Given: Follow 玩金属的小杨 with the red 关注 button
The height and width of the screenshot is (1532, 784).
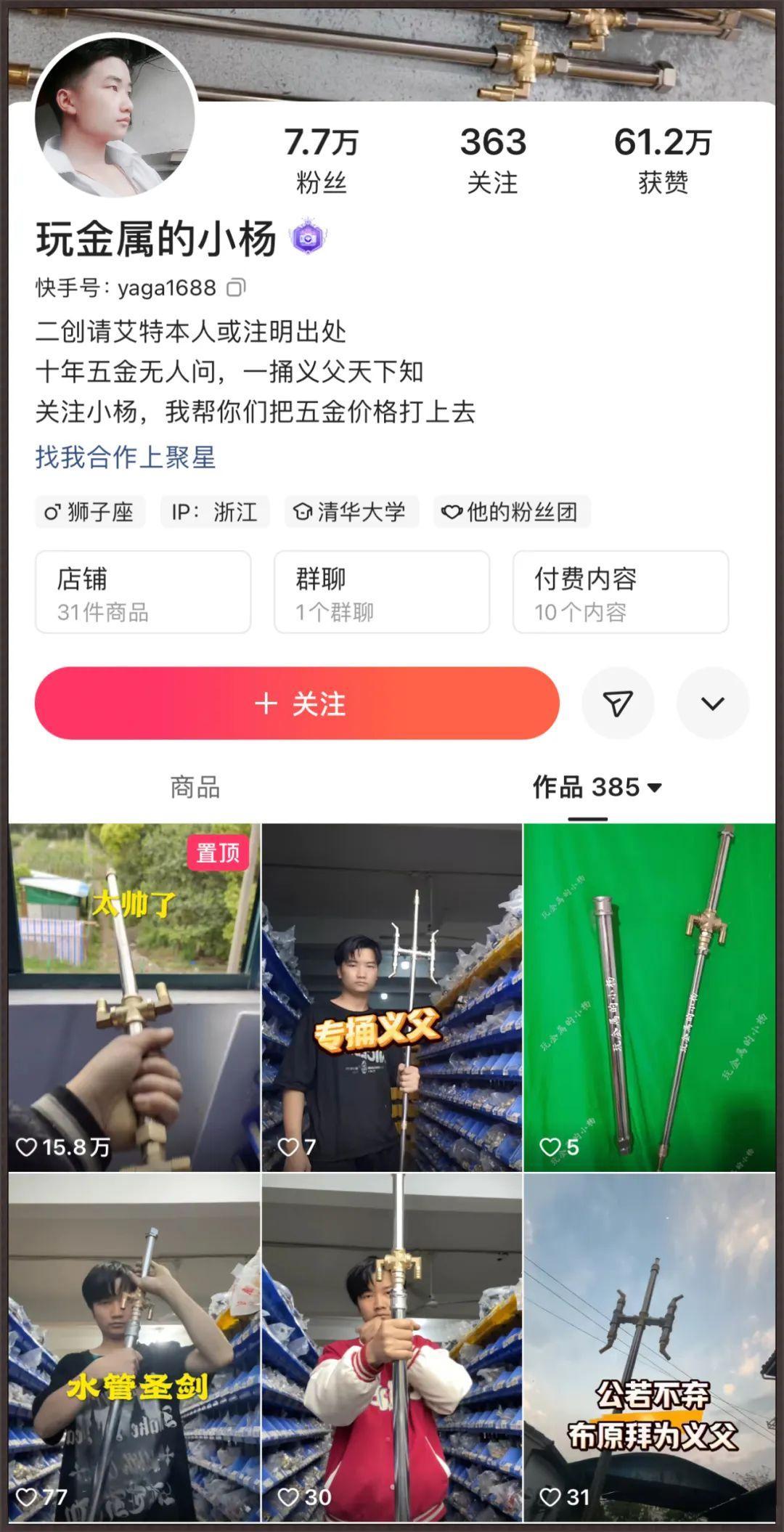Looking at the screenshot, I should 297,703.
